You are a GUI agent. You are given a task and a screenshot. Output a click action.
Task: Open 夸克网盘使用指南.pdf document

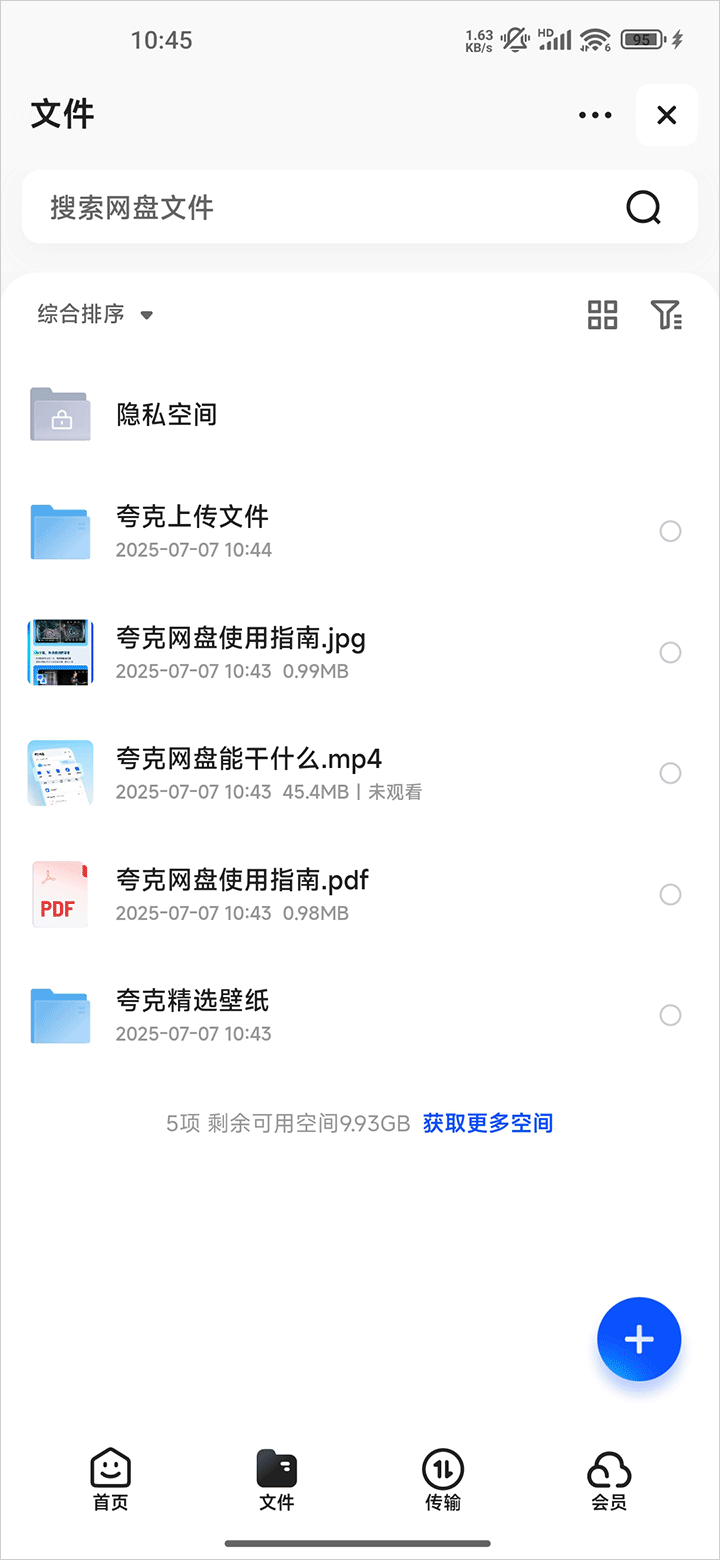tap(242, 893)
